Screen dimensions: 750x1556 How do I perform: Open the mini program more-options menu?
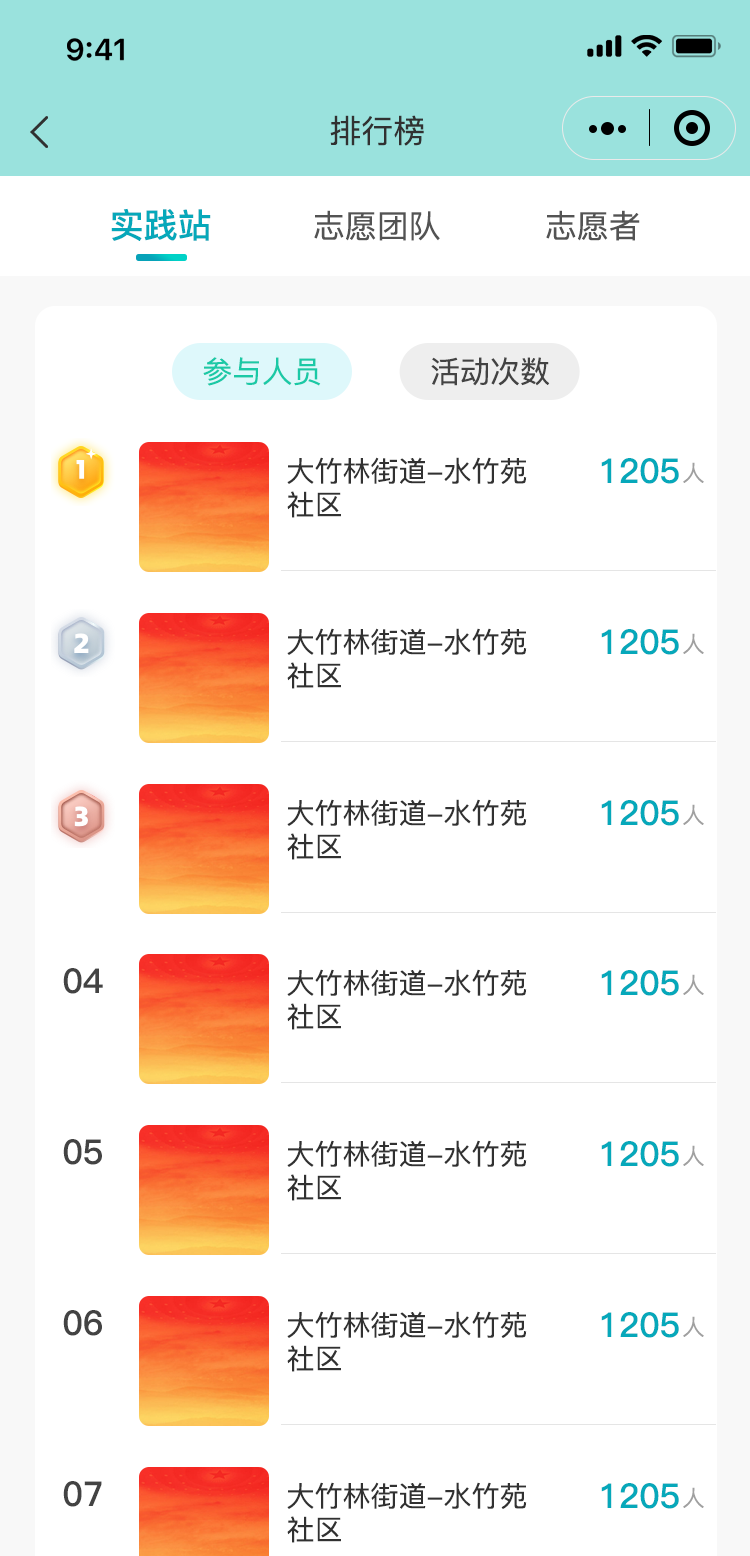607,128
